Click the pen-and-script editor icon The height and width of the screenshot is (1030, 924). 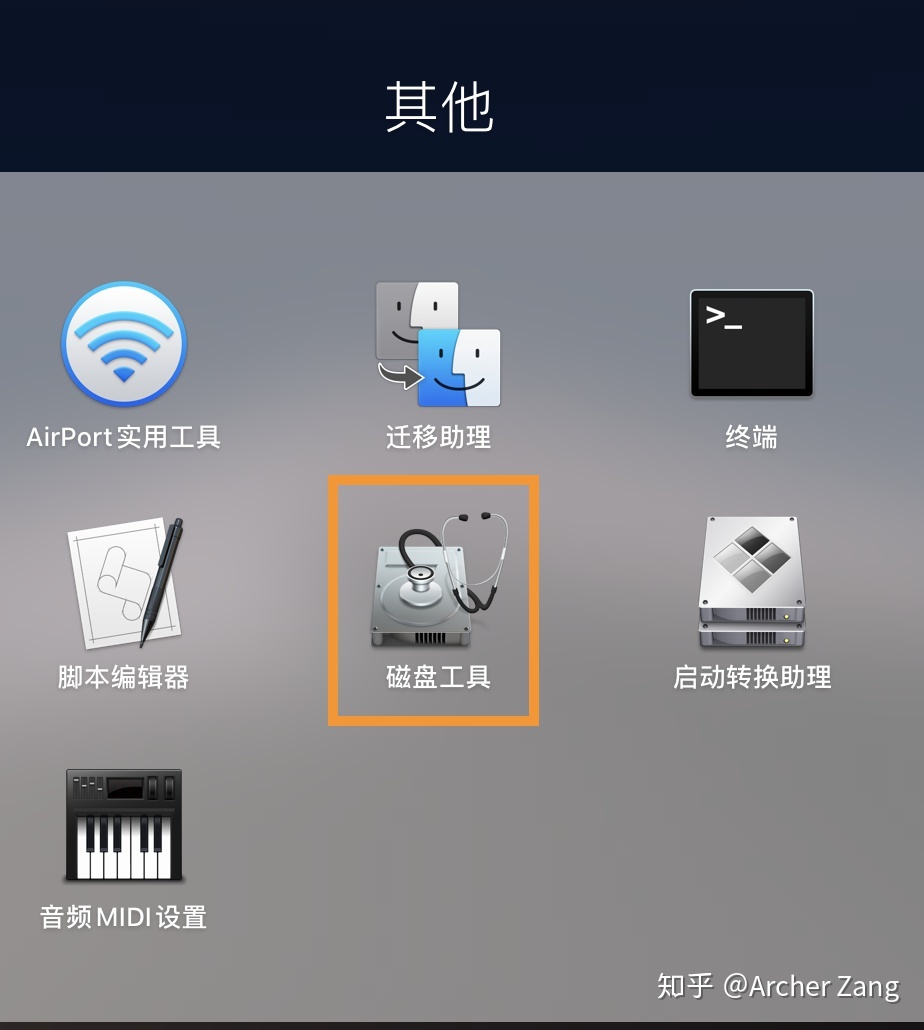(x=123, y=583)
